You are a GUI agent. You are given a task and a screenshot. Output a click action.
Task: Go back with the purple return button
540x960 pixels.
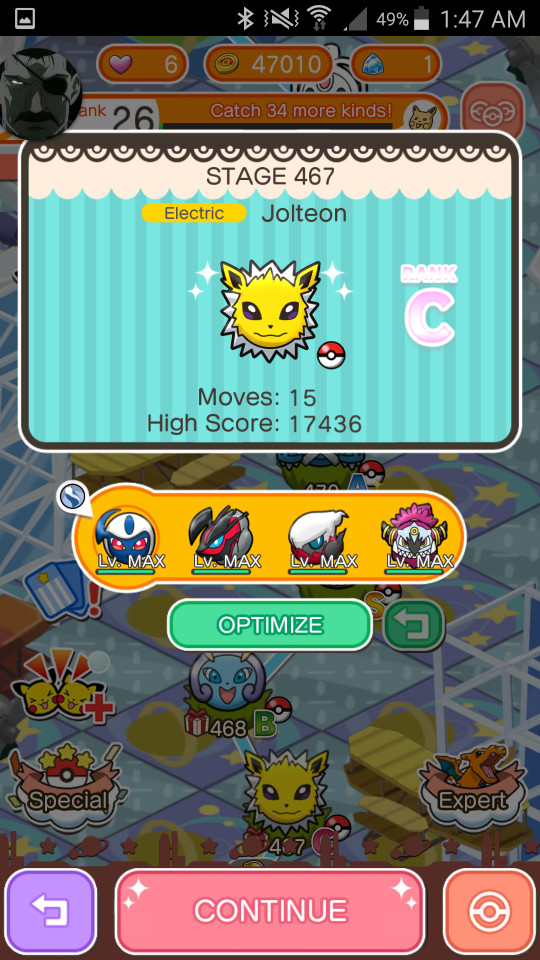click(51, 911)
